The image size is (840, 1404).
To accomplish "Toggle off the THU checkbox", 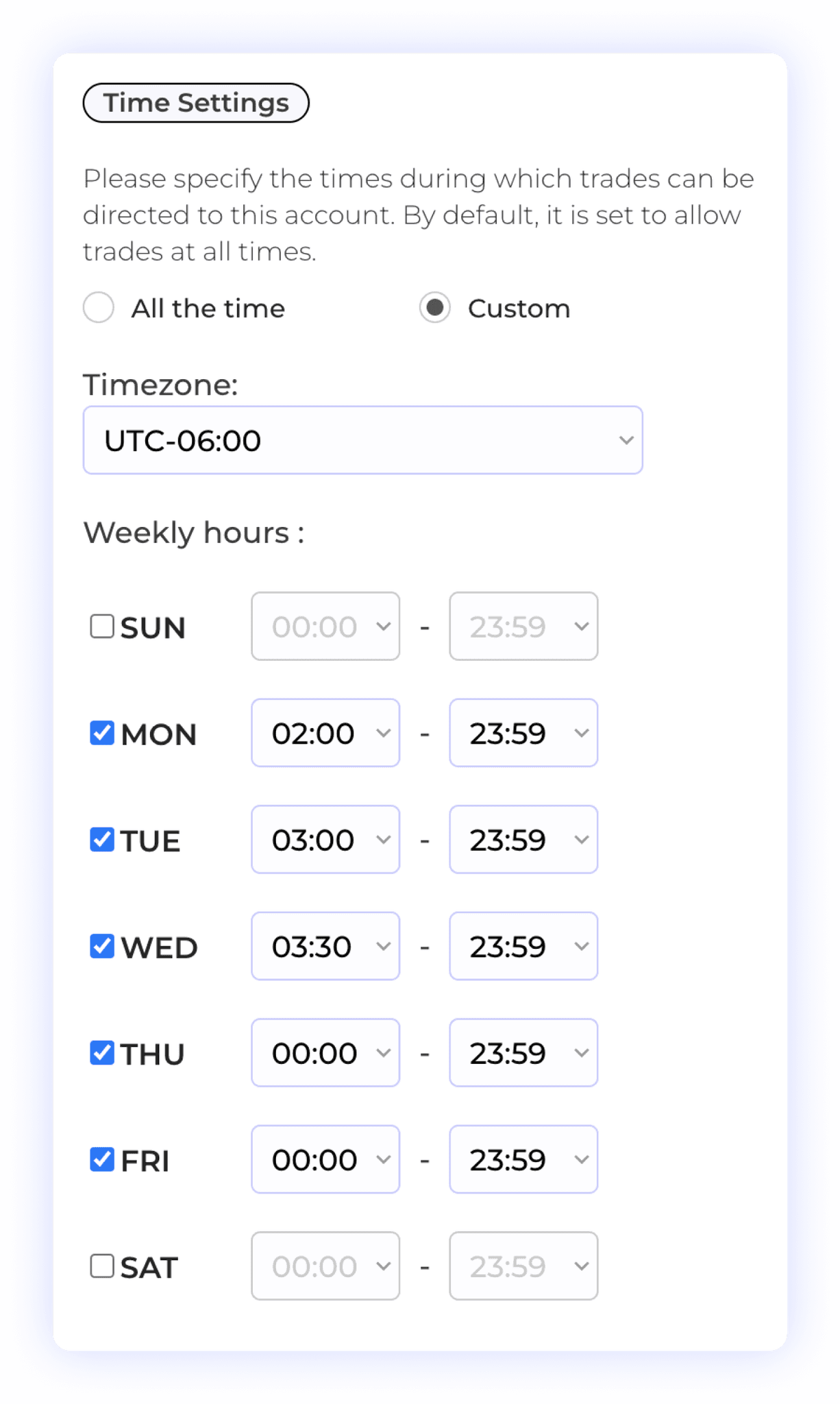I will [x=101, y=1053].
